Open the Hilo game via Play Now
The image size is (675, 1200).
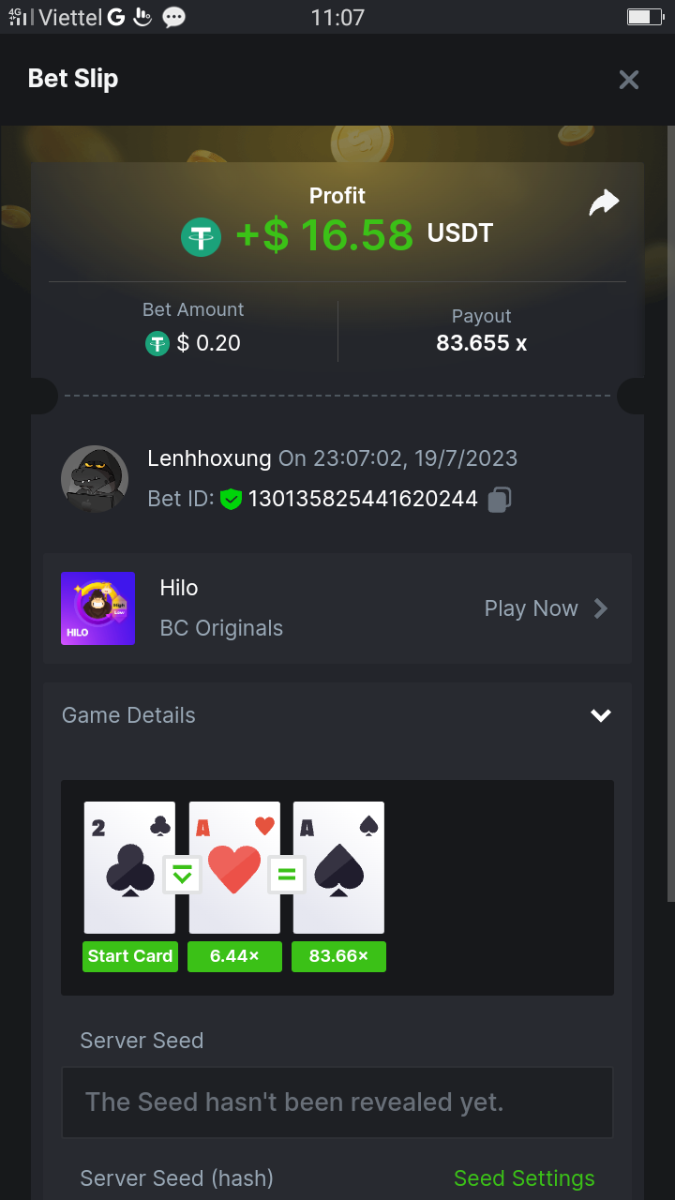point(545,608)
